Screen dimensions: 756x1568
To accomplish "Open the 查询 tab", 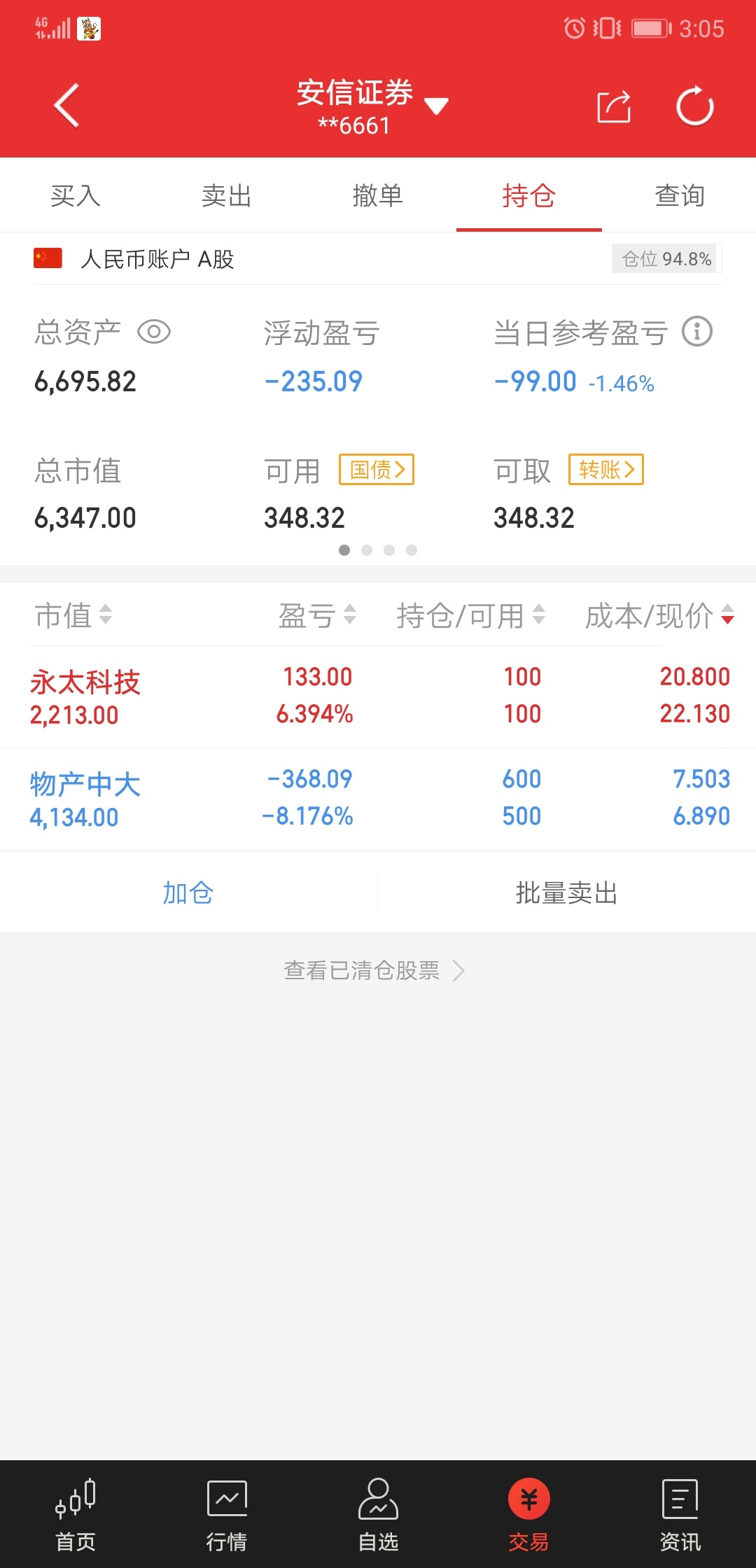I will click(680, 195).
